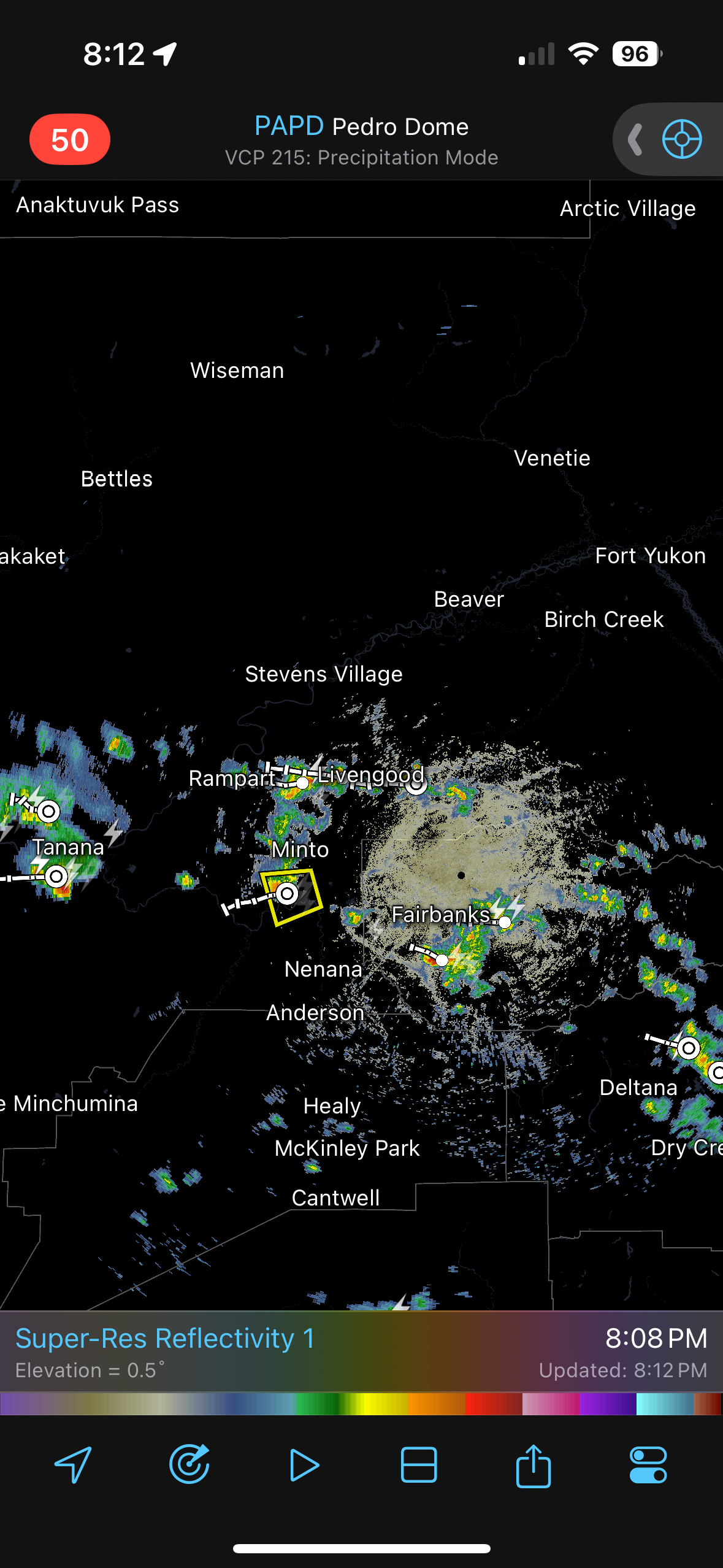Open the red 50 alerts badge

[x=70, y=140]
